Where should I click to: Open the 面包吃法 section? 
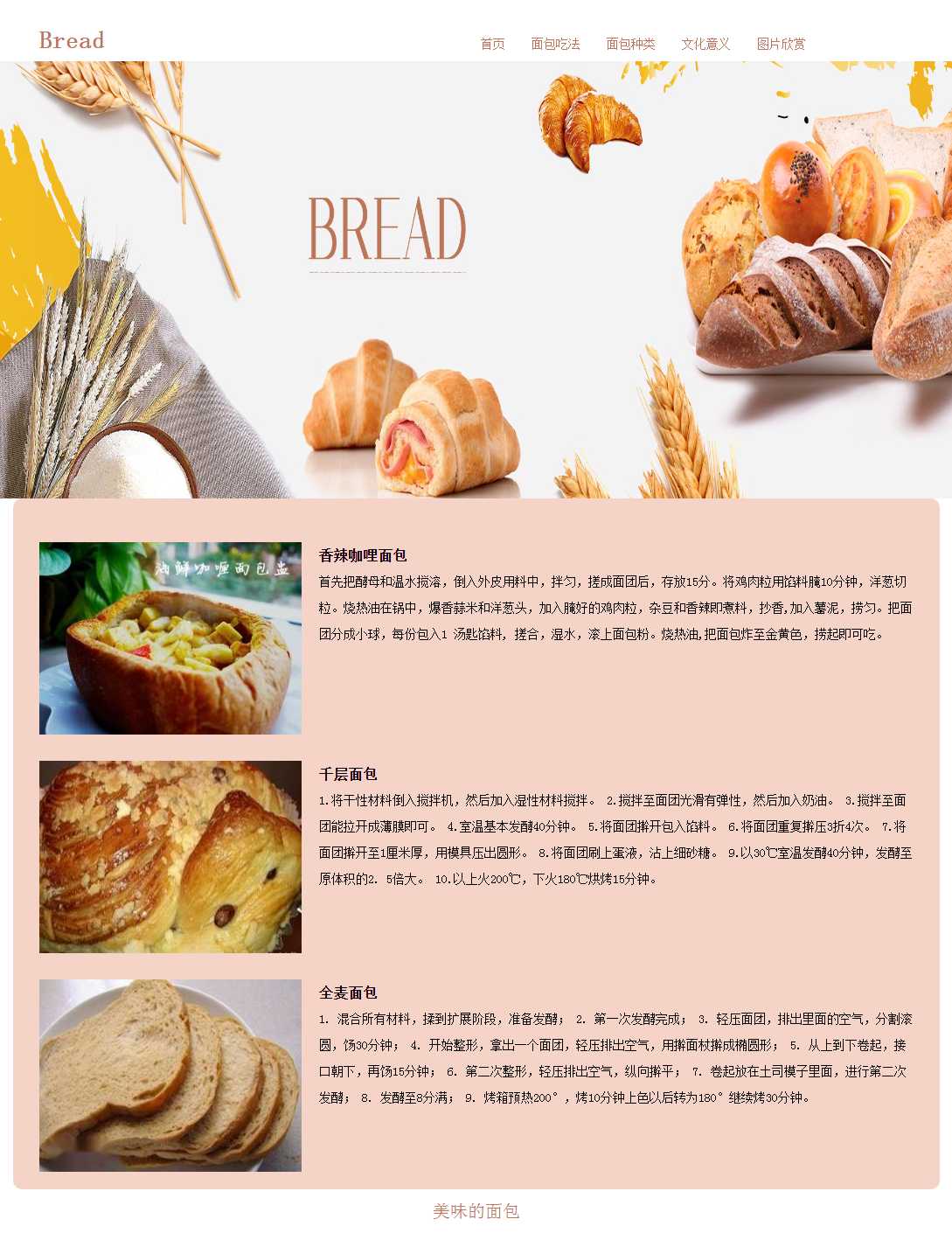555,44
